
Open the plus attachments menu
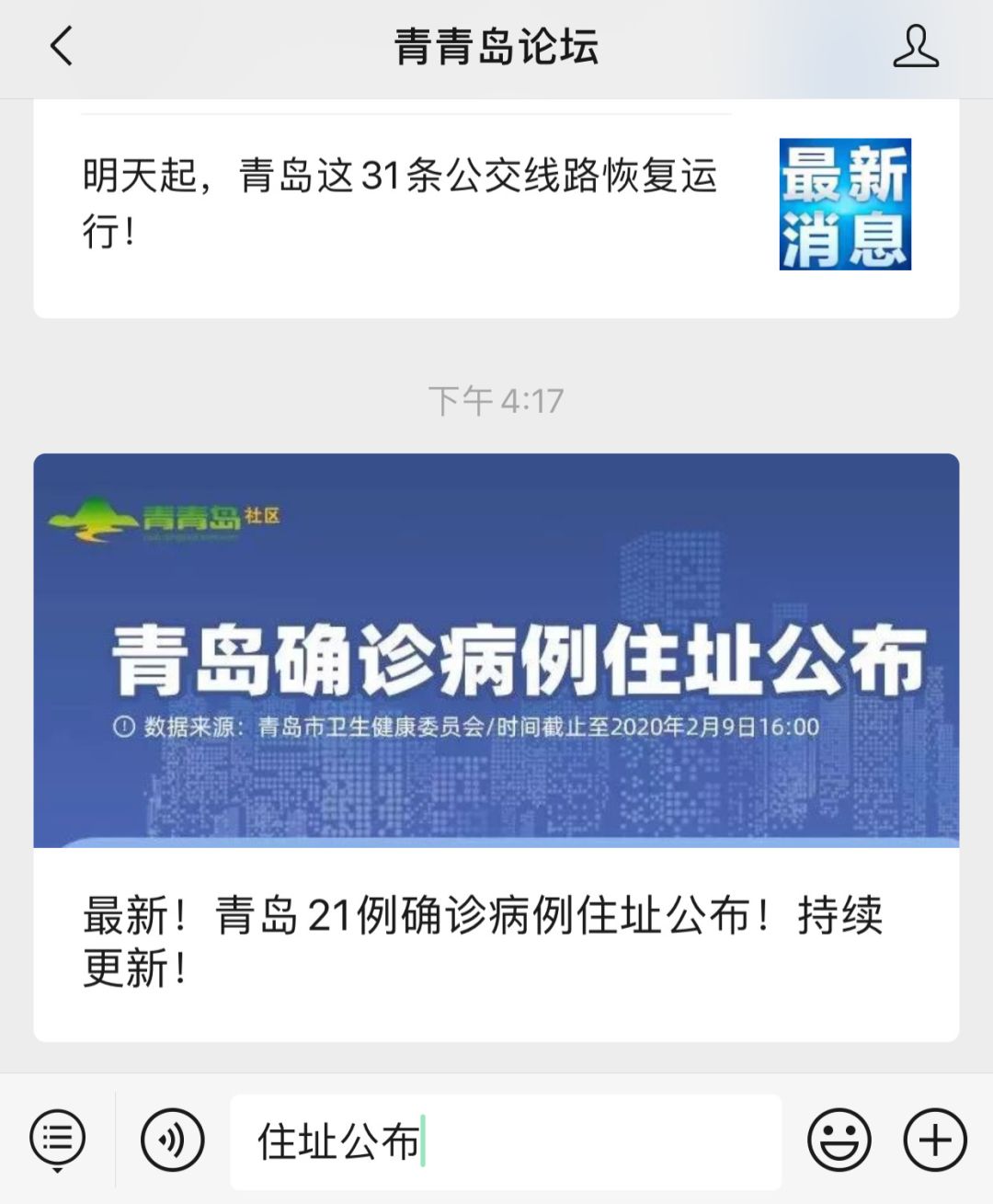935,1141
